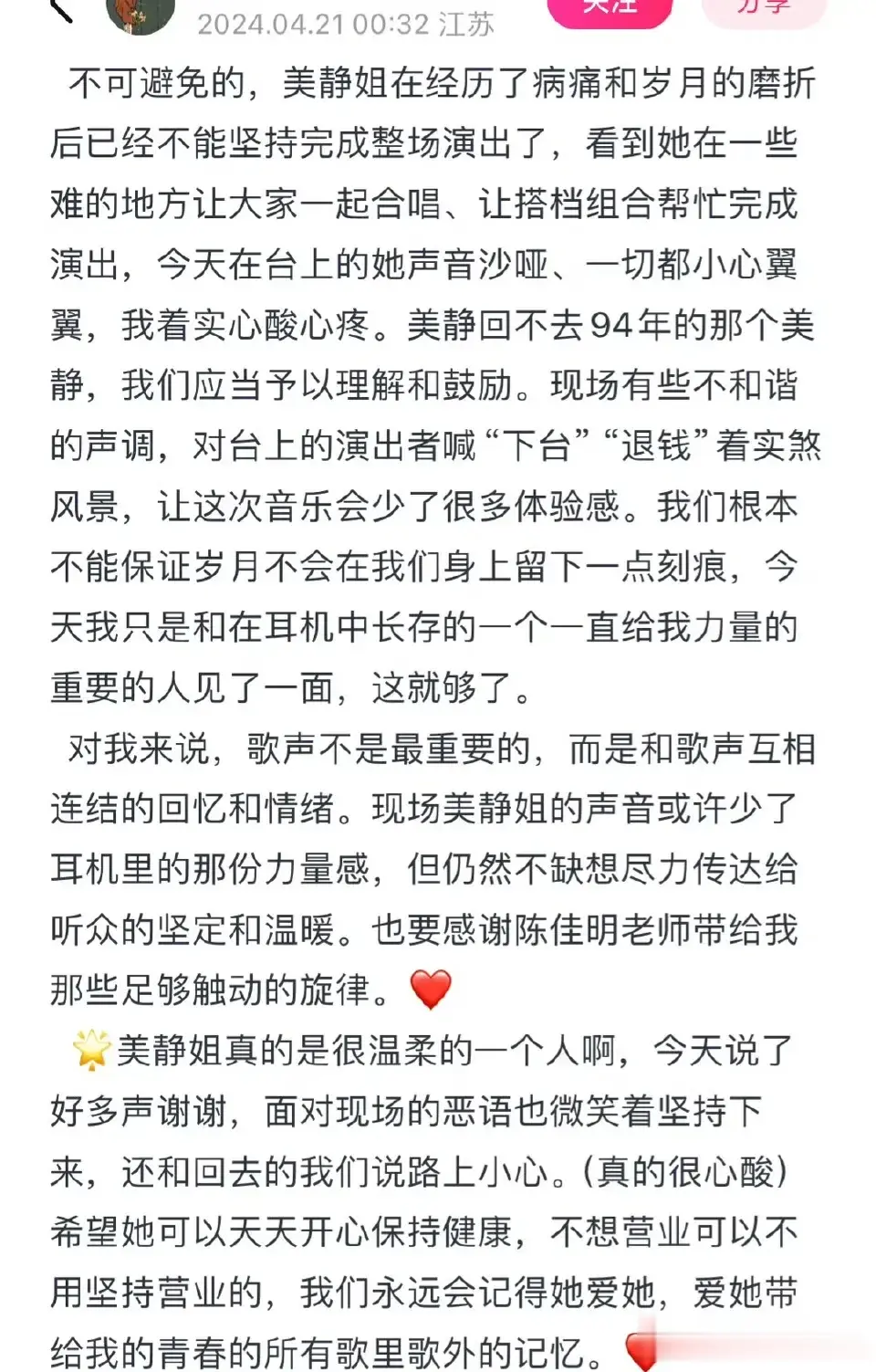Viewport: 876px width, 1372px height.
Task: Share the post with the 分享 button
Action: (x=763, y=9)
